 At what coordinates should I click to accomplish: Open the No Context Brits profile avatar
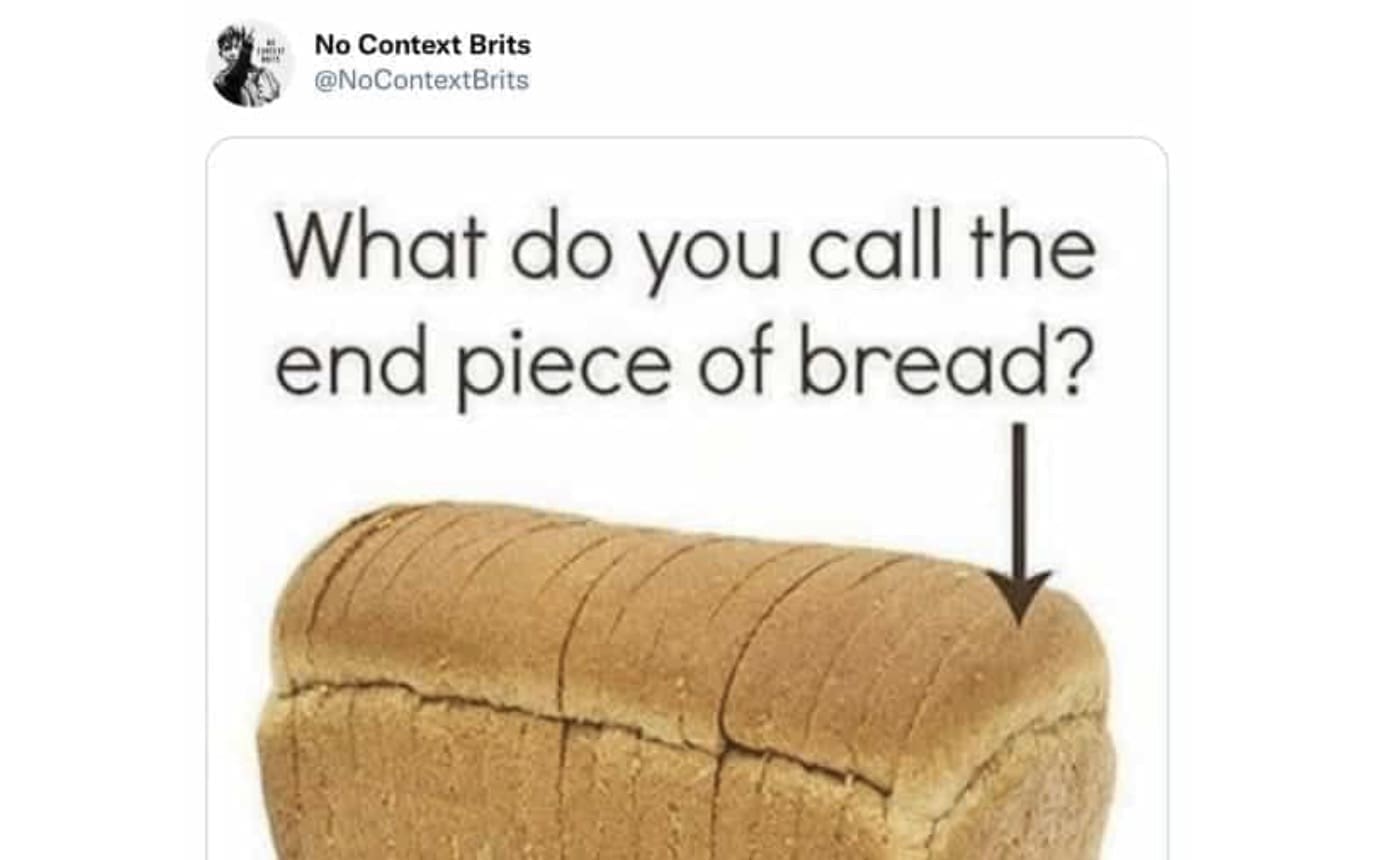coord(250,63)
